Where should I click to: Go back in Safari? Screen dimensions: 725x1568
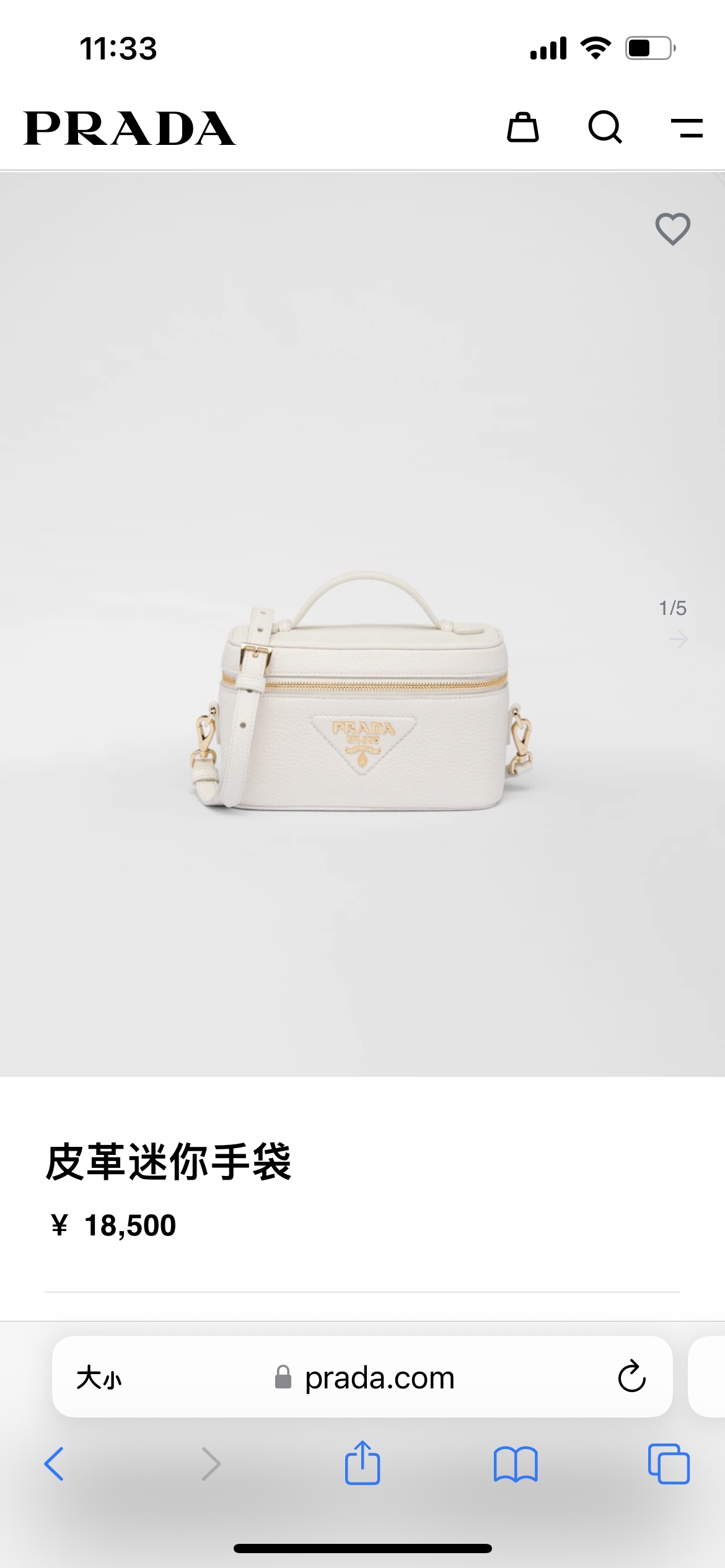tap(54, 1464)
